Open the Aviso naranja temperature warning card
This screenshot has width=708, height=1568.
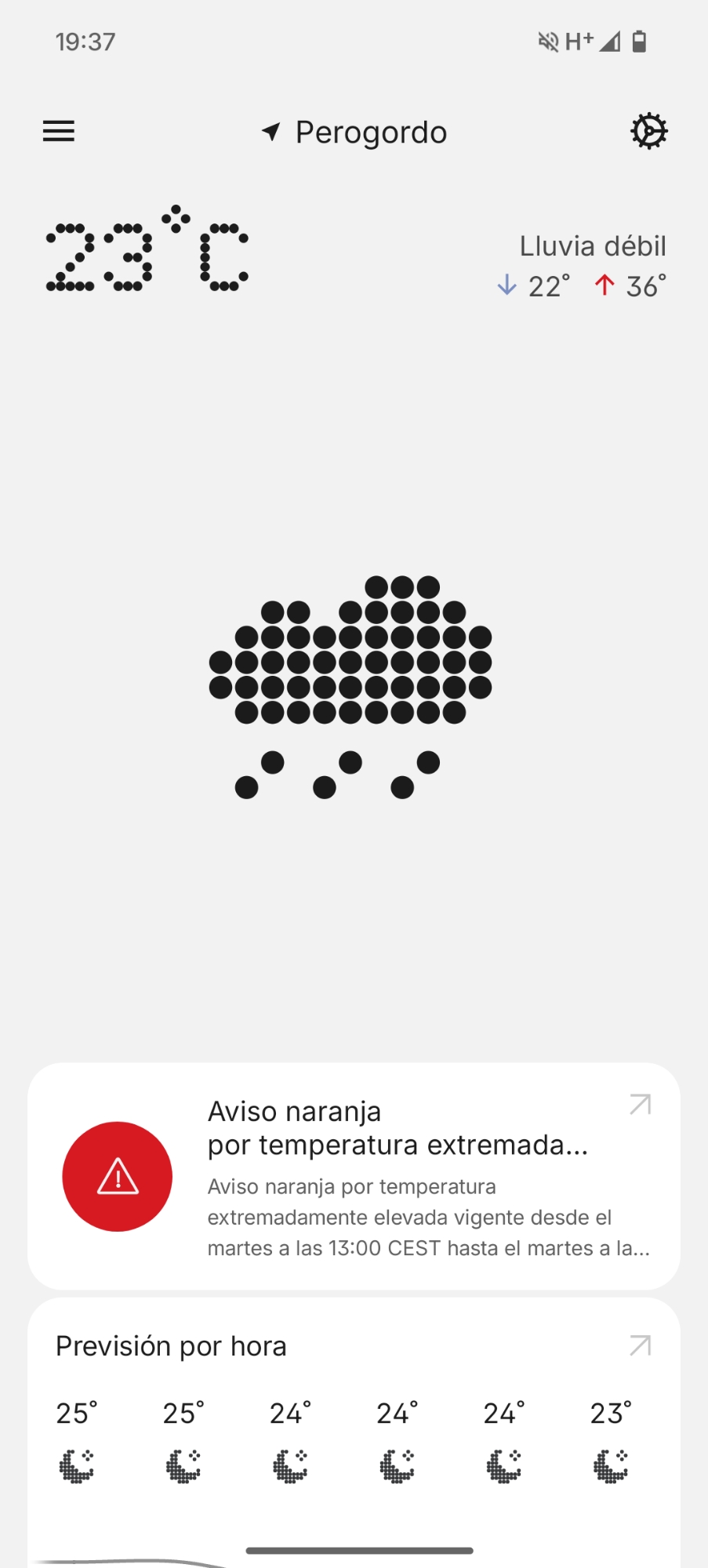(x=354, y=1176)
